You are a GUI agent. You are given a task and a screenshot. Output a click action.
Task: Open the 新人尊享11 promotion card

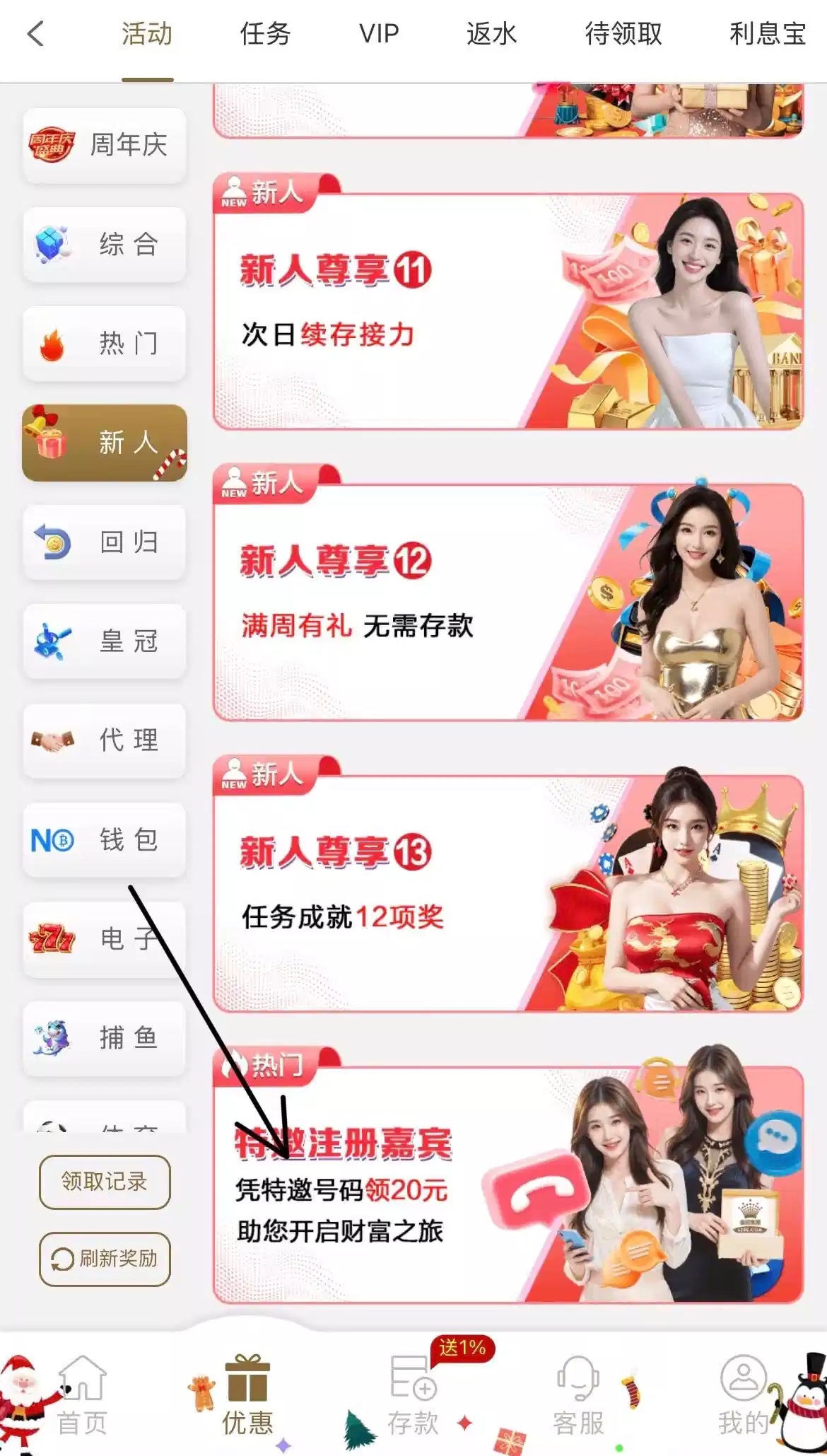(508, 311)
